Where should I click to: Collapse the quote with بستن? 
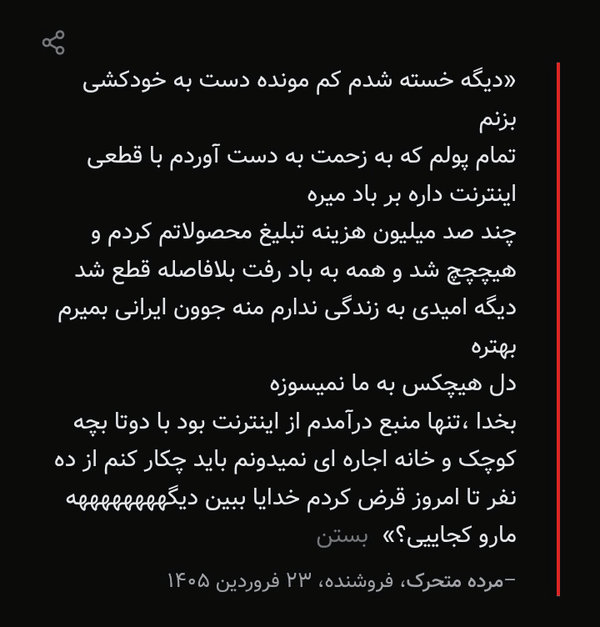pos(342,537)
